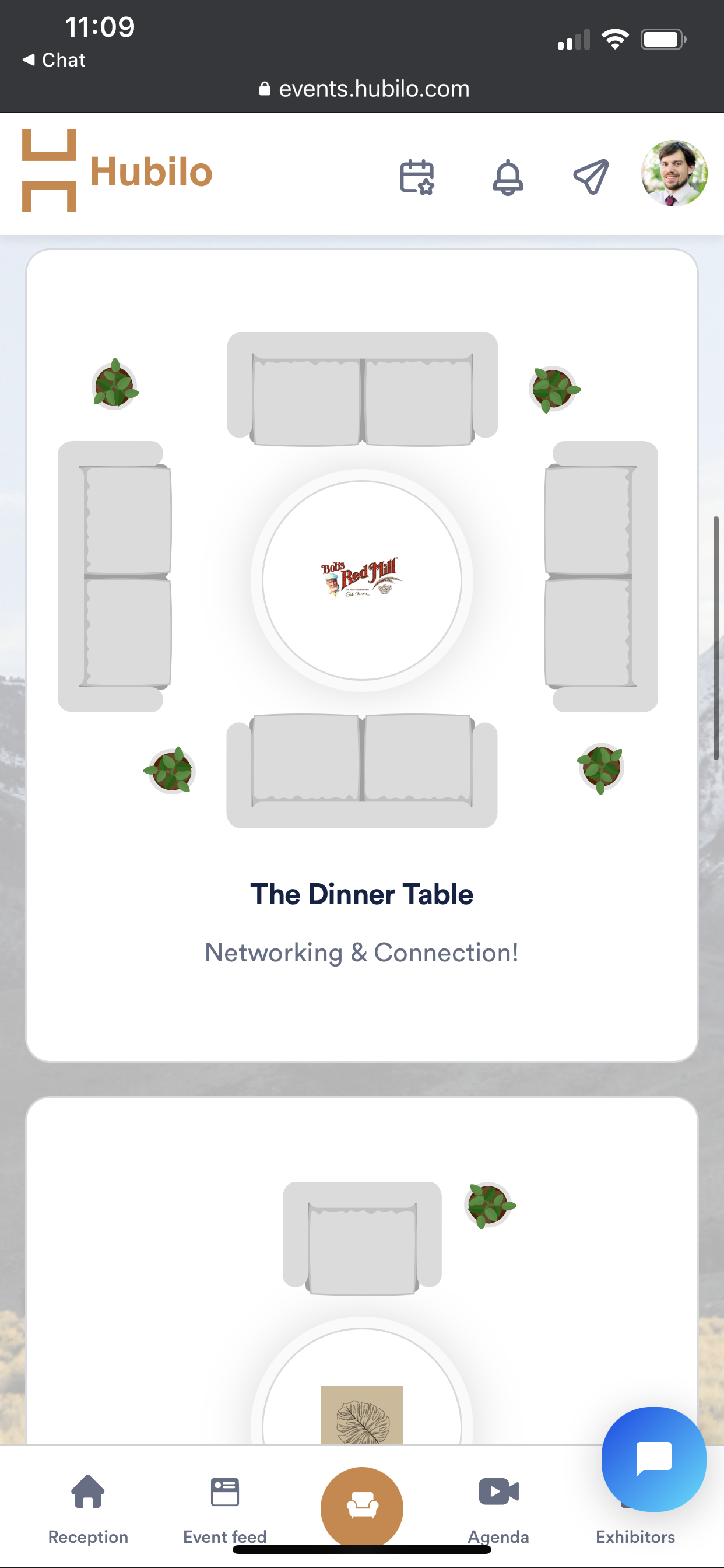Screen dimensions: 724x1568
Task: Open the profile avatar menu
Action: [x=673, y=173]
